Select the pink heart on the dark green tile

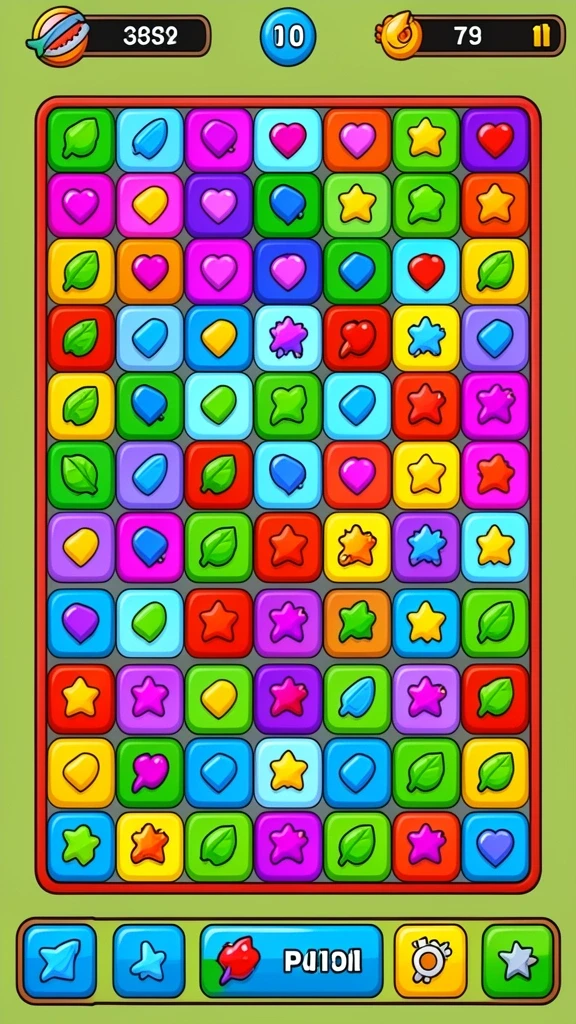click(150, 772)
